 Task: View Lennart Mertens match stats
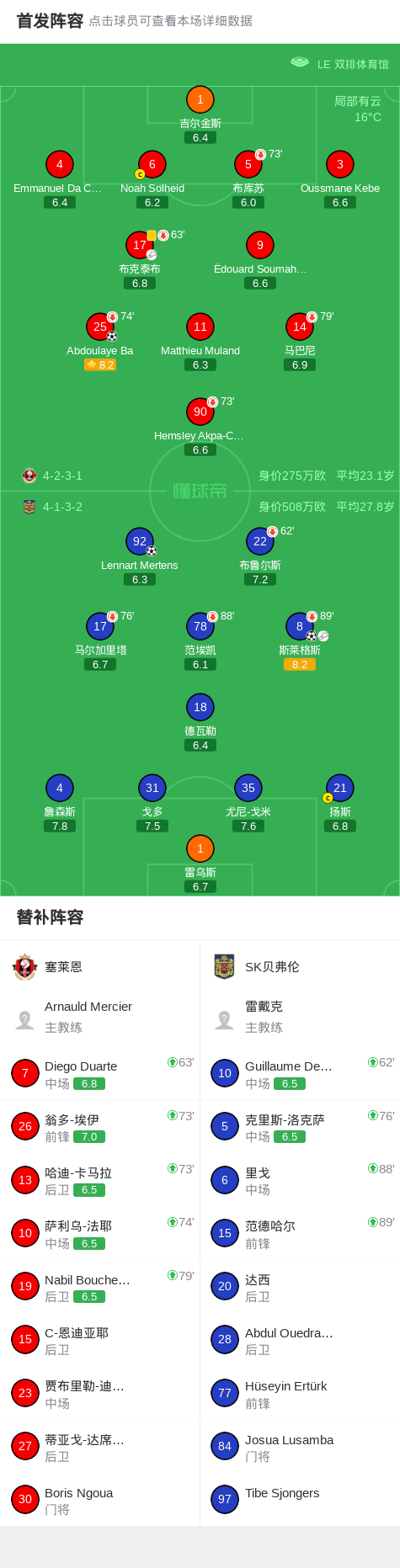tap(140, 556)
